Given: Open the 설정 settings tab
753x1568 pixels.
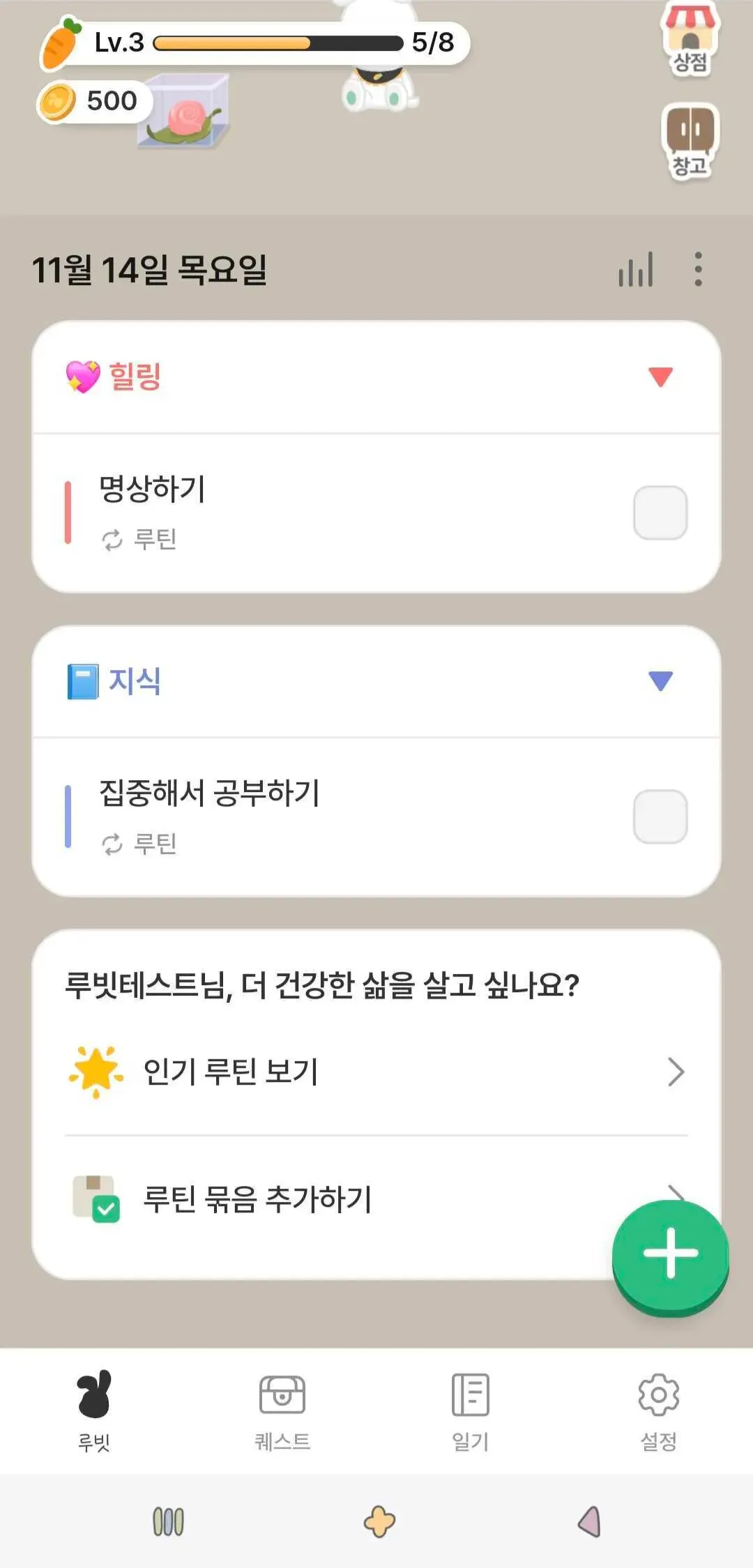Looking at the screenshot, I should [659, 1410].
